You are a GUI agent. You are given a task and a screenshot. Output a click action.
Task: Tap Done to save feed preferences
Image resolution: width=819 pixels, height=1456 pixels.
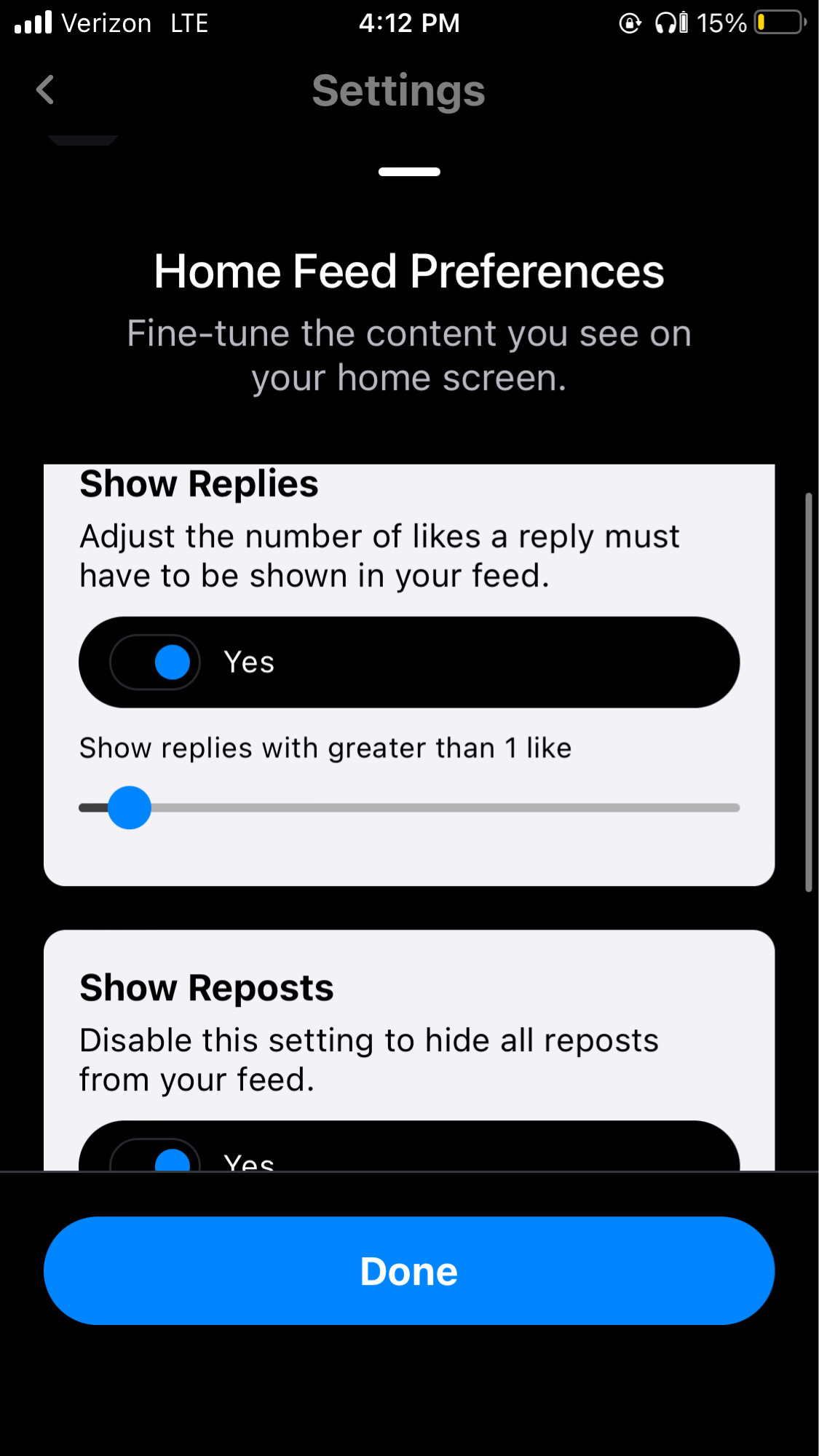(x=409, y=1270)
